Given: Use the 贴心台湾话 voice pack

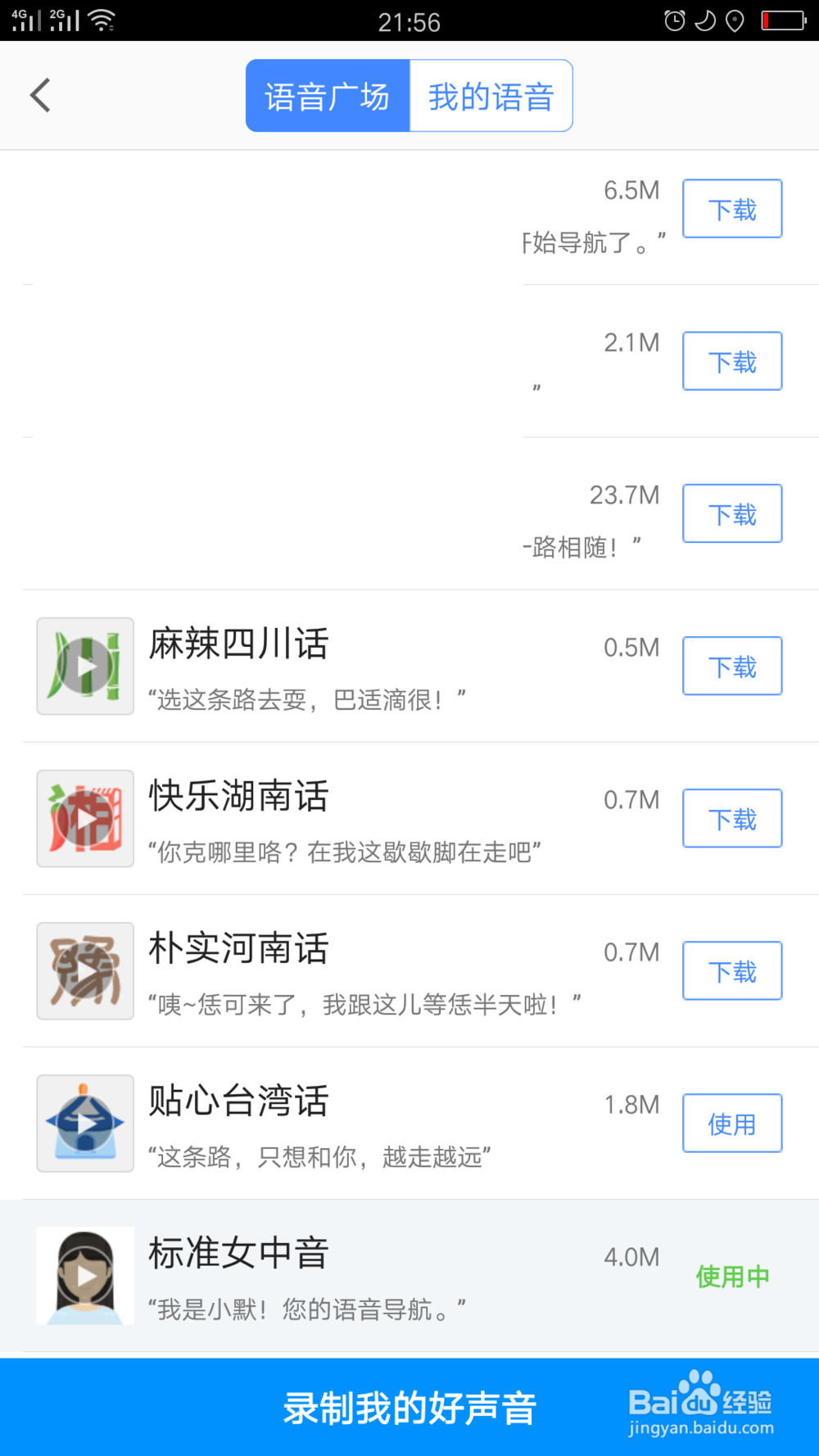Looking at the screenshot, I should click(732, 1124).
